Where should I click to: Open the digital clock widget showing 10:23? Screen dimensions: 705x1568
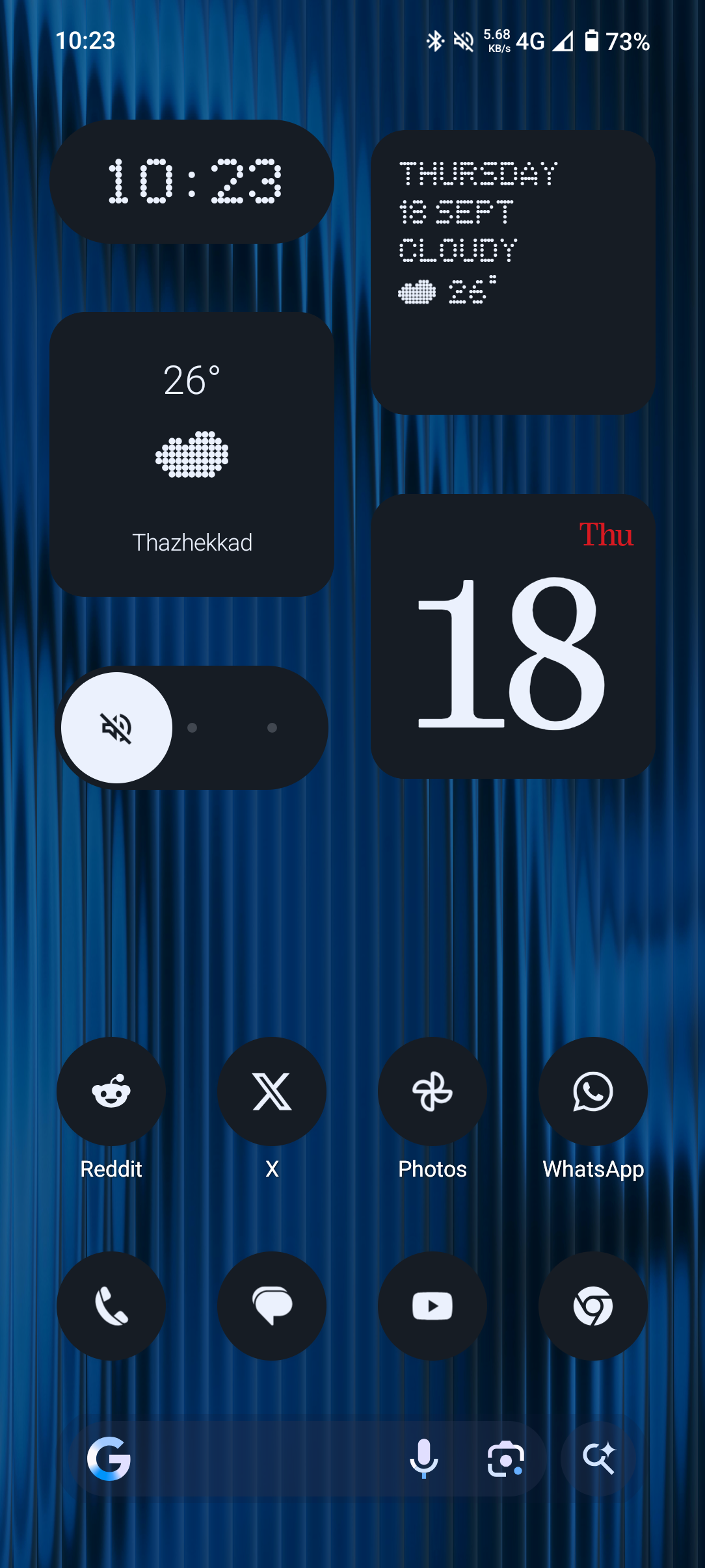click(192, 181)
